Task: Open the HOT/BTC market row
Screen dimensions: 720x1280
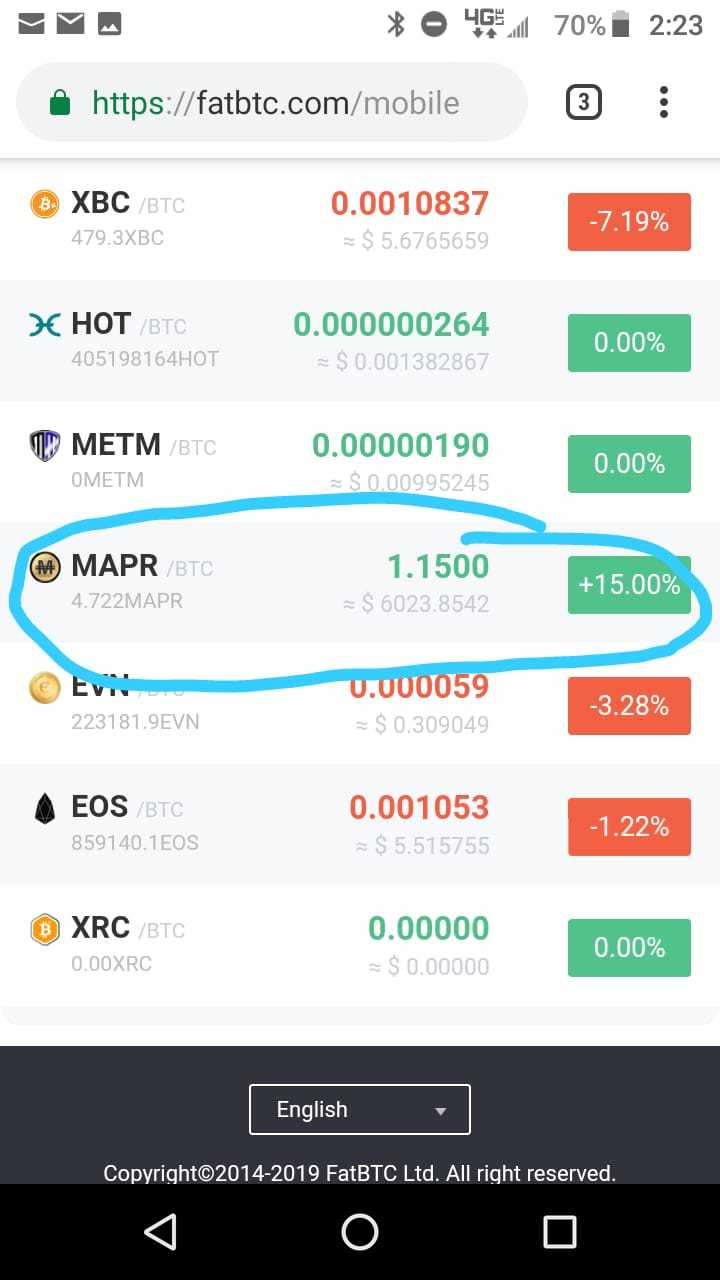Action: pyautogui.click(x=360, y=341)
